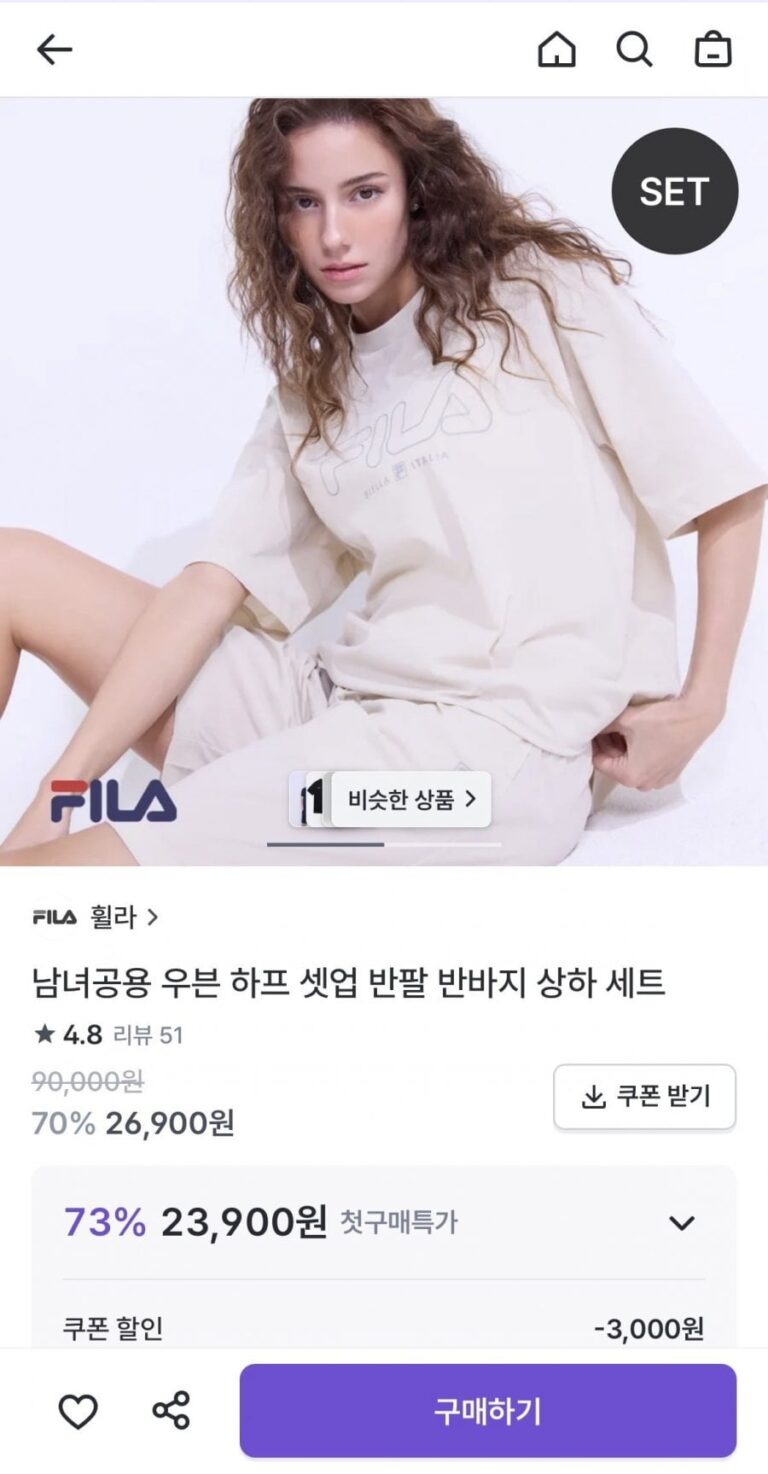The image size is (768, 1474).
Task: Add this item to wishlist with heart
Action: [78, 1411]
